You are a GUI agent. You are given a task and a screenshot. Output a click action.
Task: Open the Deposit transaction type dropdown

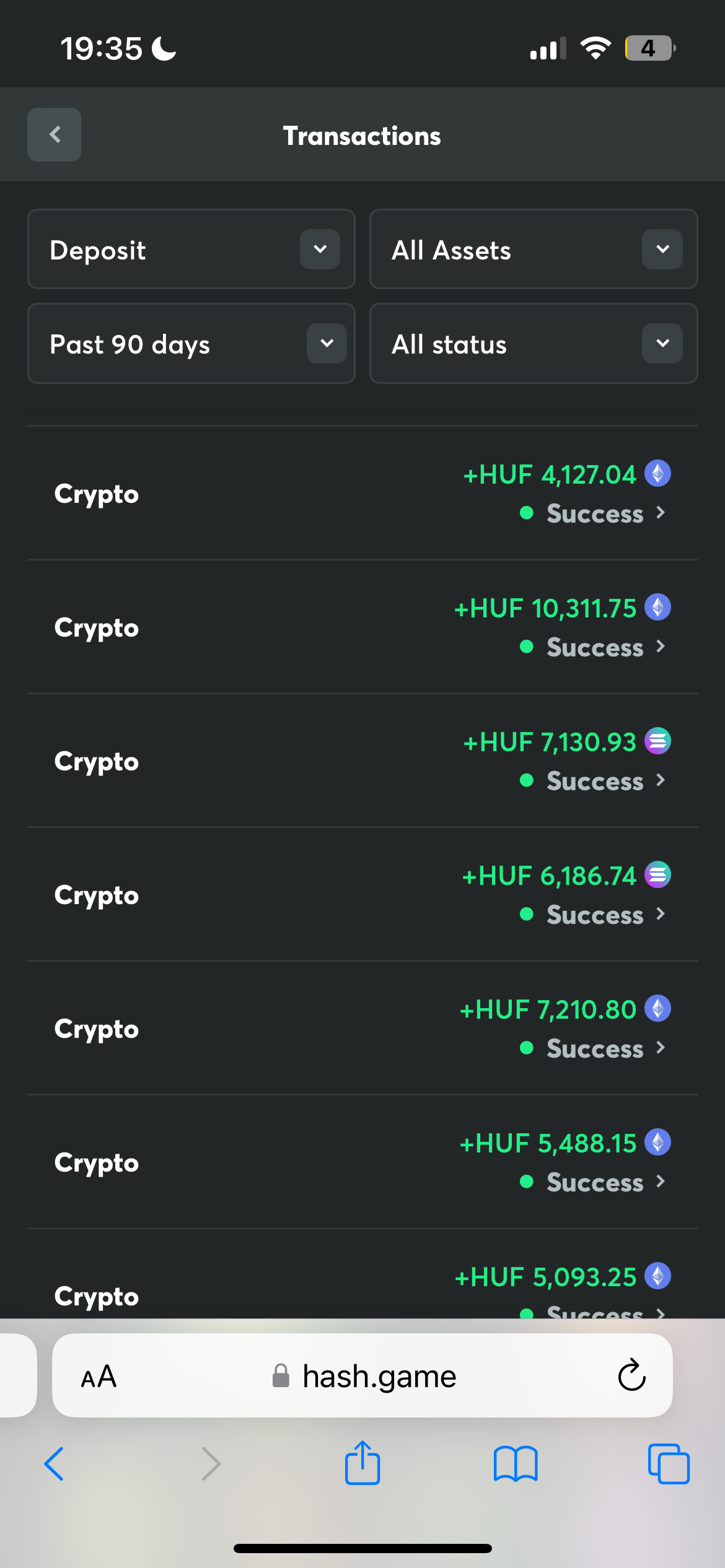click(x=191, y=249)
